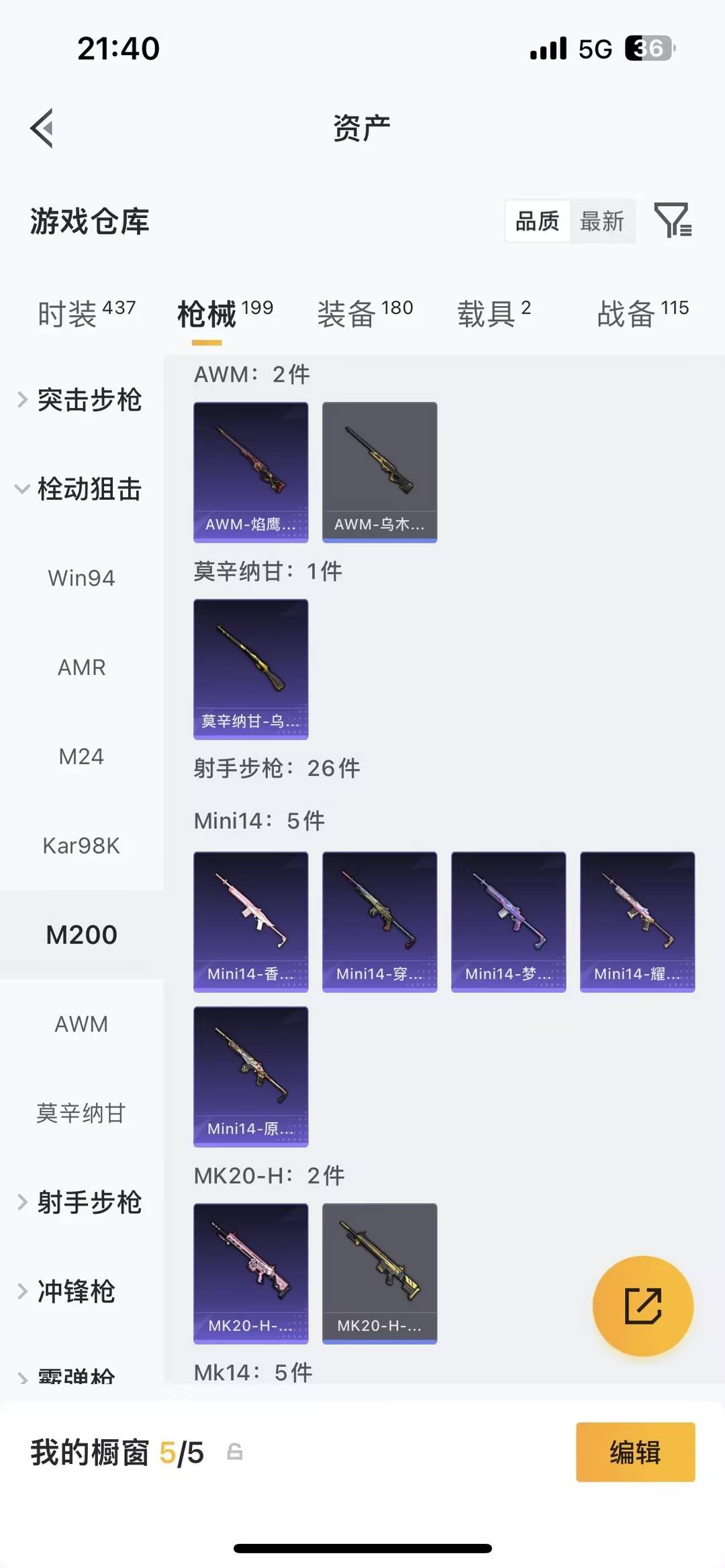Select AWM in the sidebar list
The image size is (725, 1568).
[81, 1024]
